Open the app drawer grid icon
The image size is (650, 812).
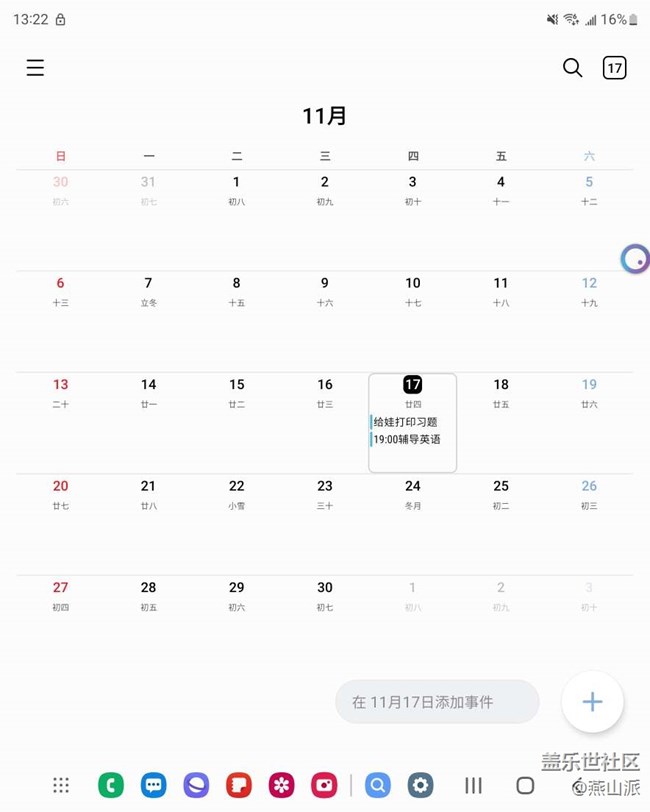(x=61, y=786)
